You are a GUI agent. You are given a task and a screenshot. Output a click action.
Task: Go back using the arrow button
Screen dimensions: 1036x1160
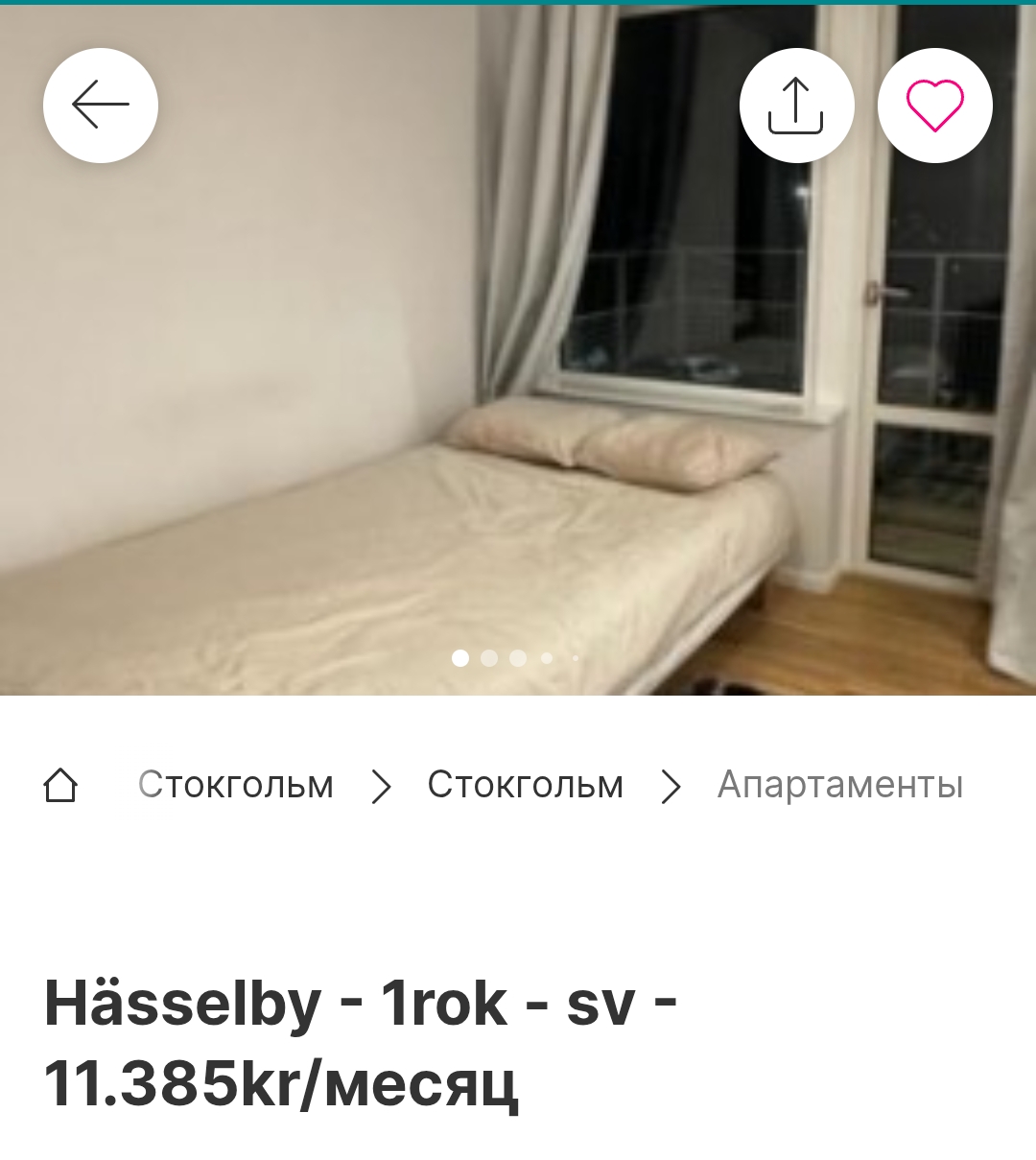(101, 105)
